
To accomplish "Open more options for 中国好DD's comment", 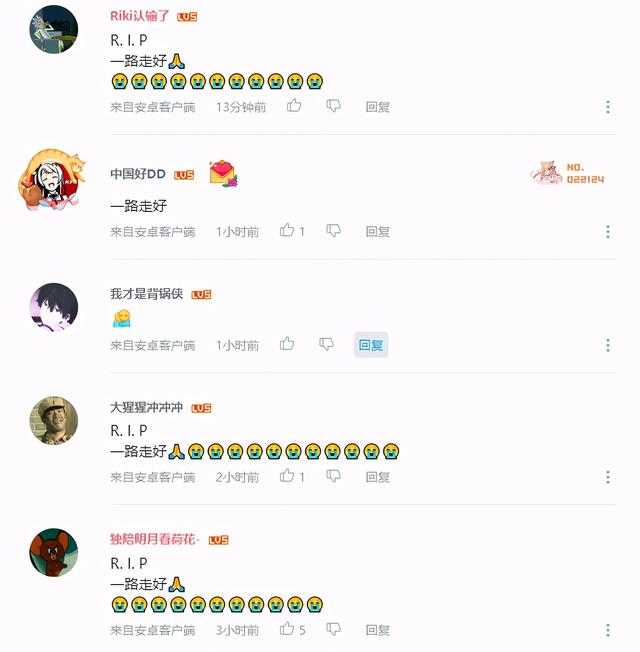I will (608, 231).
